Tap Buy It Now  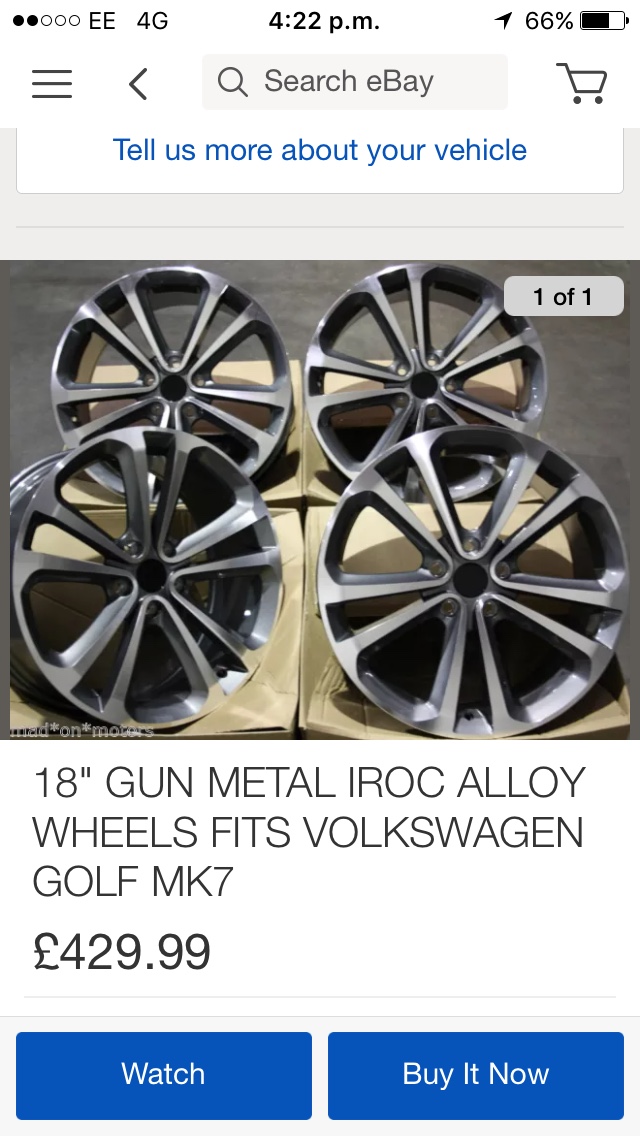(x=475, y=1075)
